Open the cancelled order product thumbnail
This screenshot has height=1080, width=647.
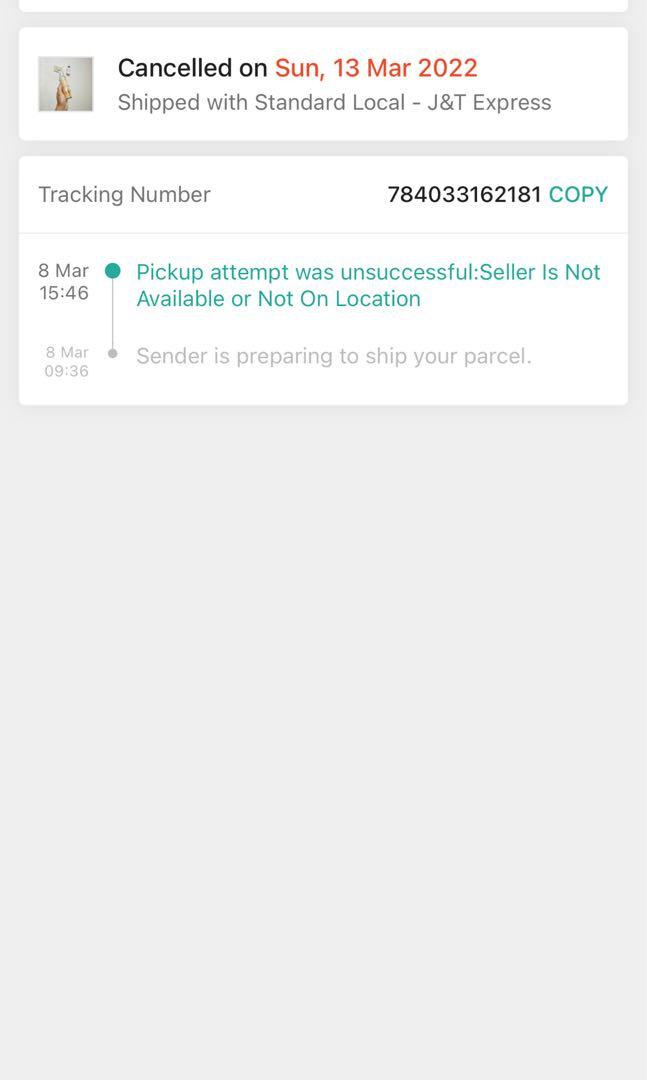click(65, 84)
